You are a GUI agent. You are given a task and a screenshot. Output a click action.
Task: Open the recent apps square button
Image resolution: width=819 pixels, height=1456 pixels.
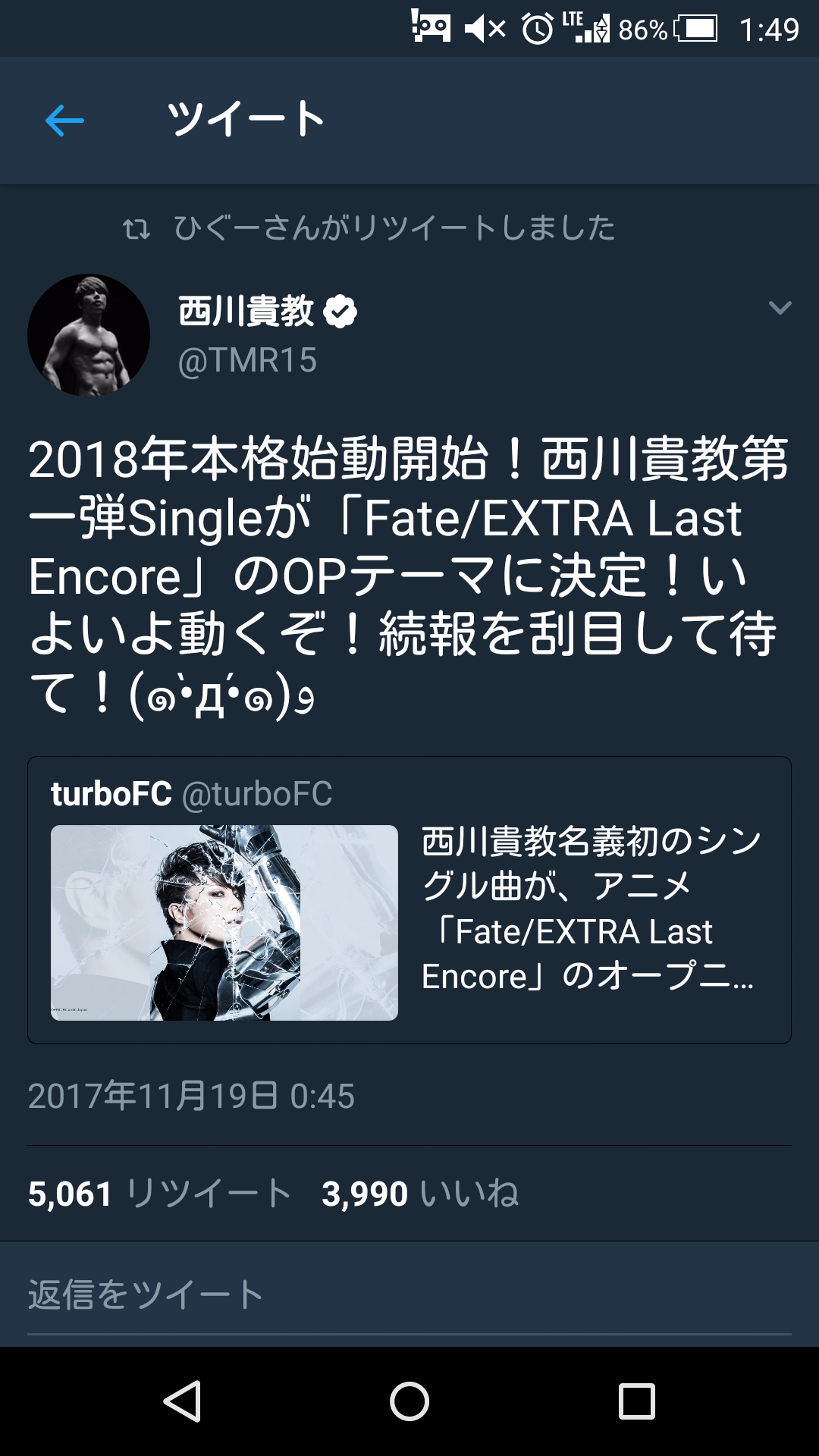tap(636, 1401)
